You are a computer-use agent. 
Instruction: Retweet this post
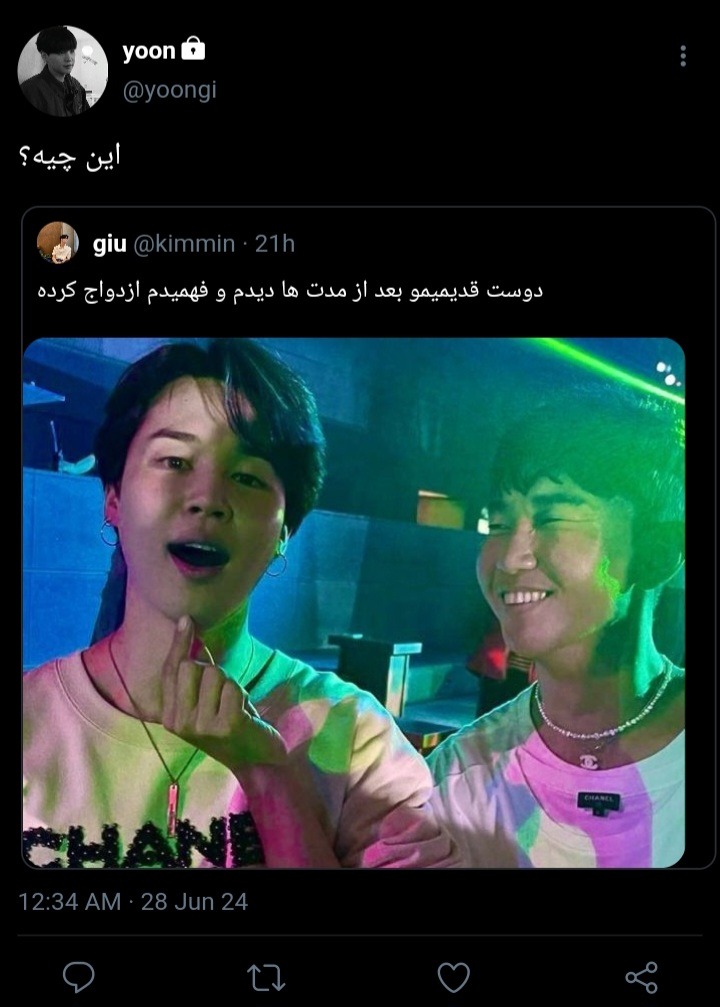[x=266, y=977]
